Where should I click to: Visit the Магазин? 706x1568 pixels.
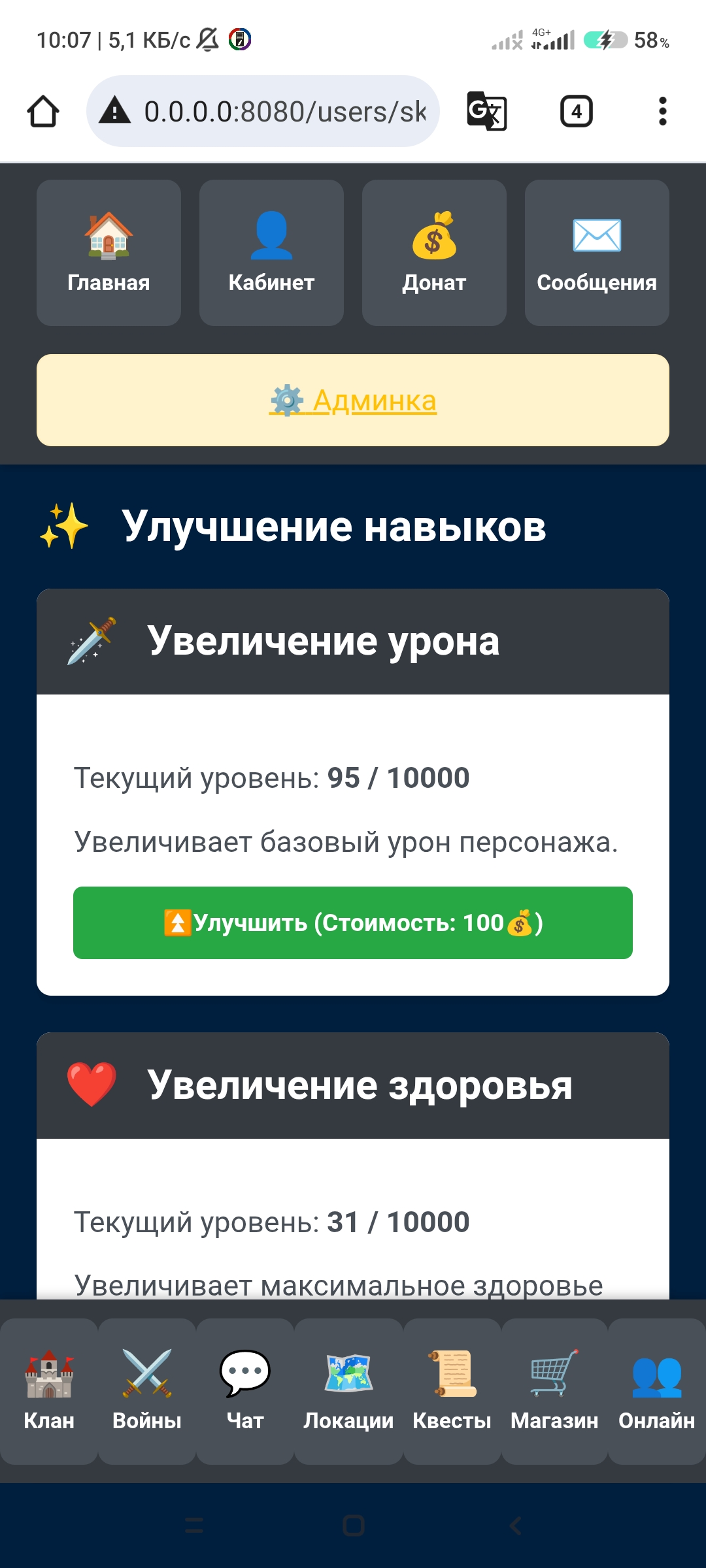pyautogui.click(x=554, y=1390)
